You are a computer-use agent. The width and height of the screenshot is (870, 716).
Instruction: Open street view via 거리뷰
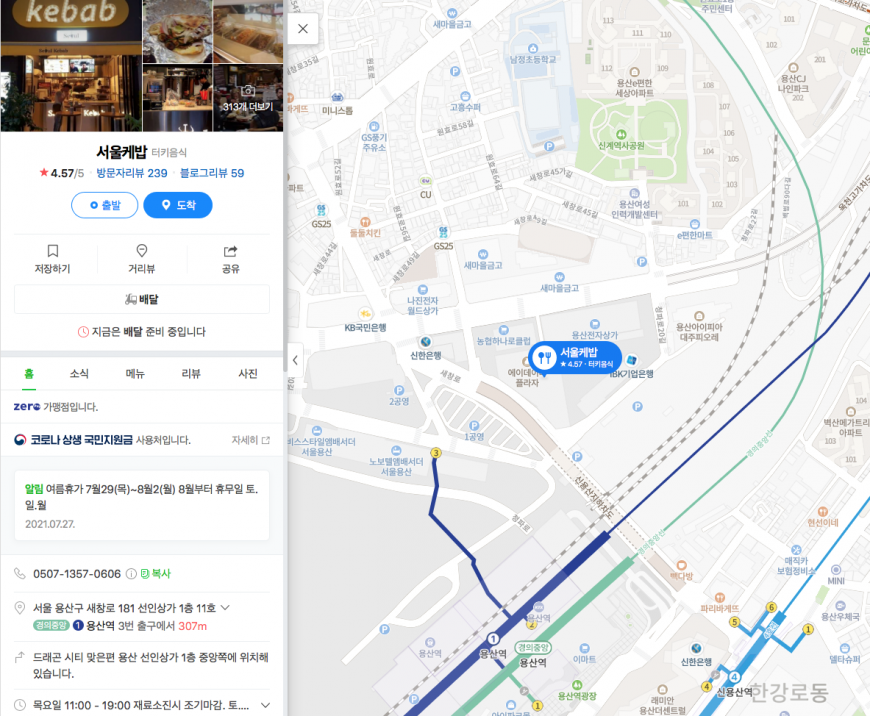(x=141, y=258)
